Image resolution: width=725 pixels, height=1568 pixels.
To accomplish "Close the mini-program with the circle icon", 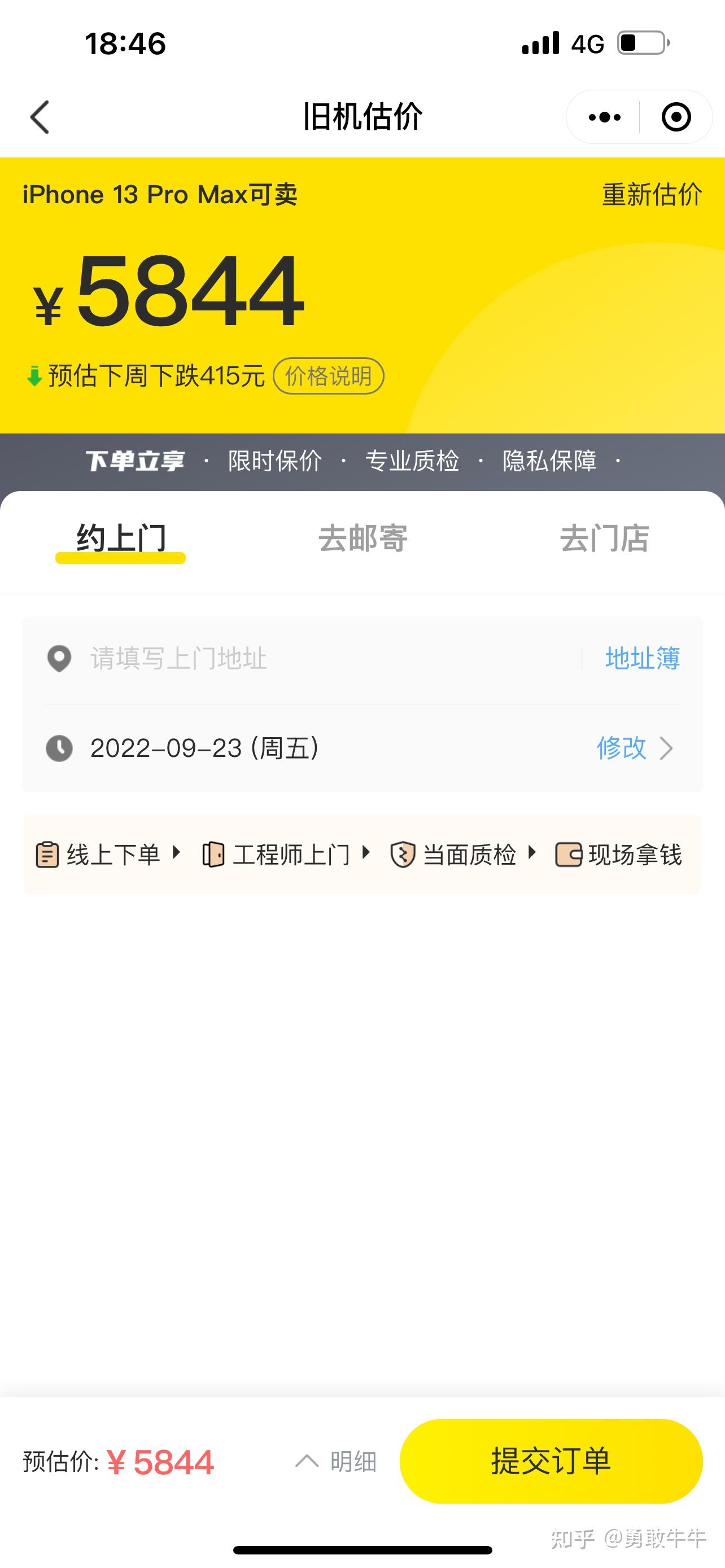I will pos(676,117).
